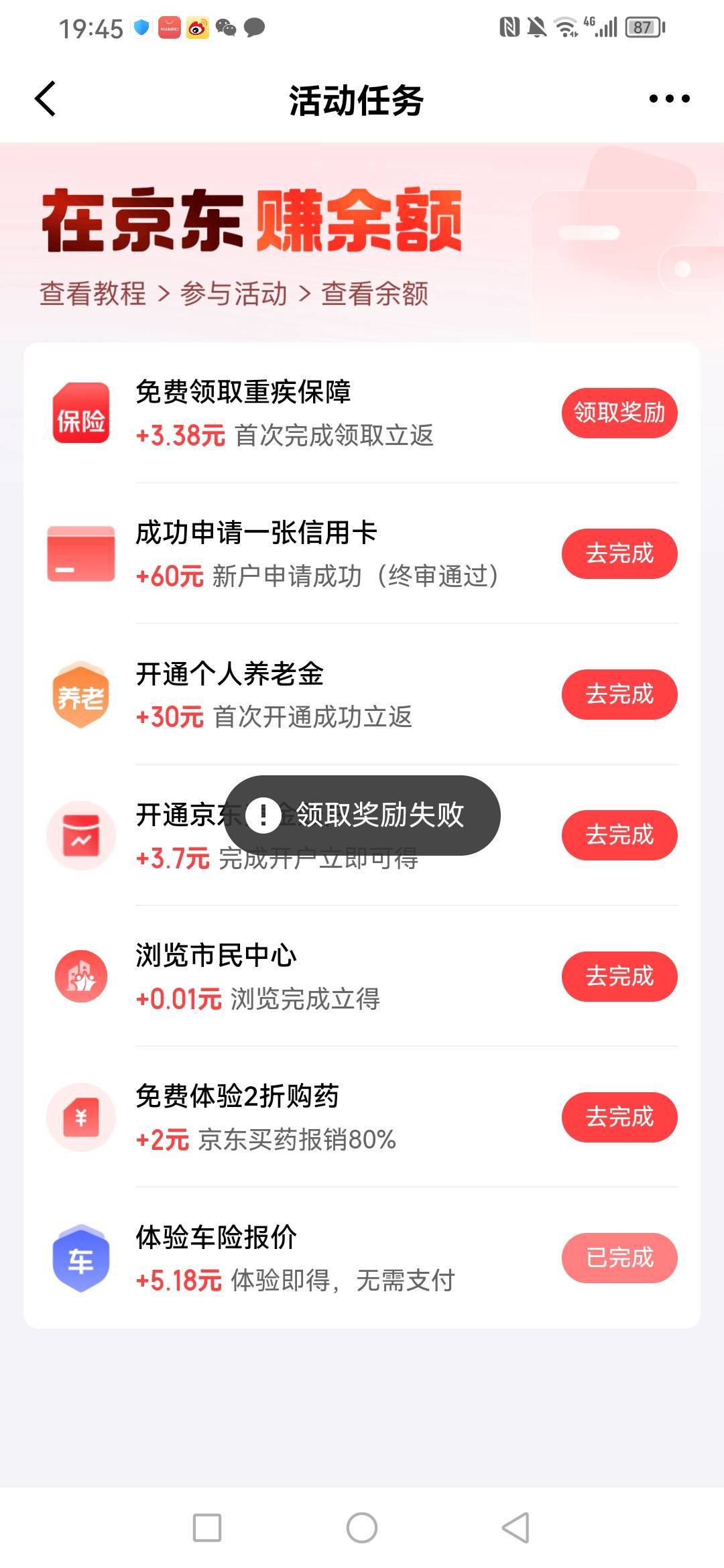Go back from the 活动任务 page
Image resolution: width=724 pixels, height=1568 pixels.
[46, 99]
